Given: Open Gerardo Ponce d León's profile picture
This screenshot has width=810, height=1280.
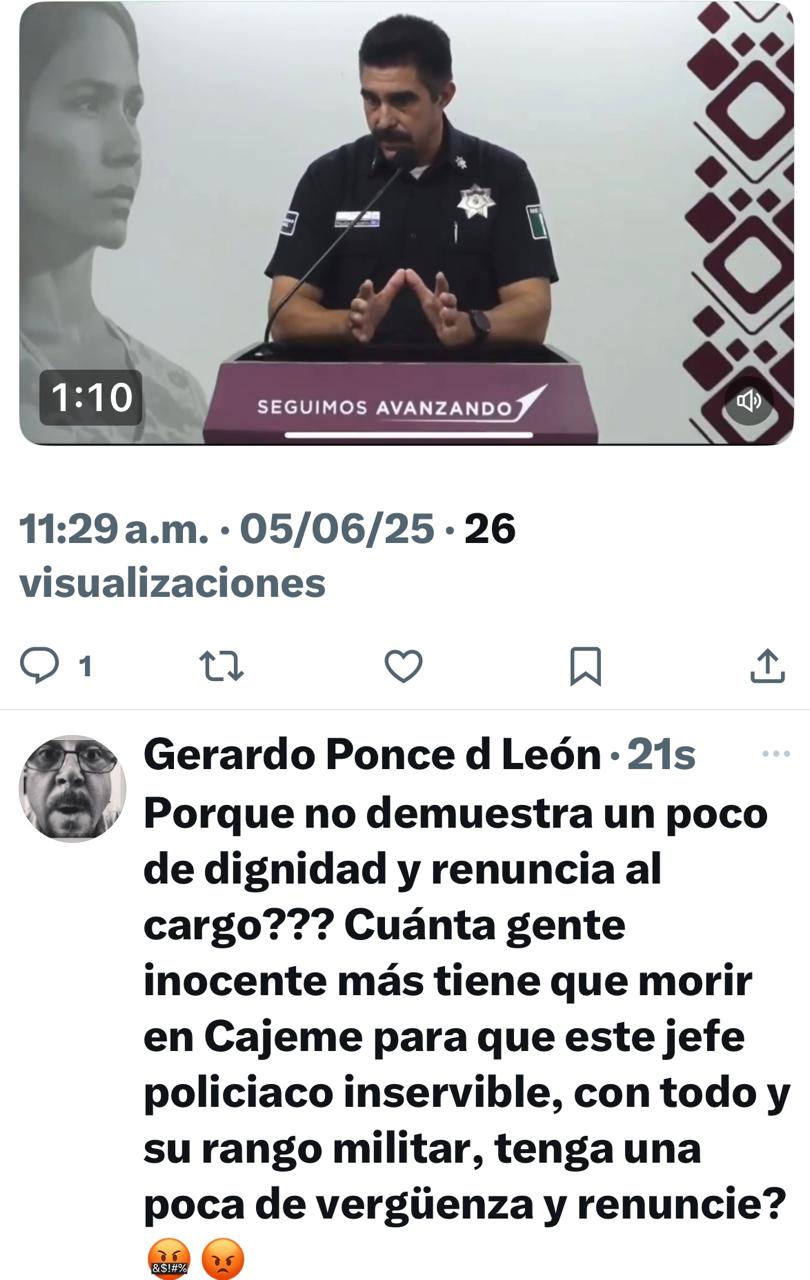Looking at the screenshot, I should (72, 788).
